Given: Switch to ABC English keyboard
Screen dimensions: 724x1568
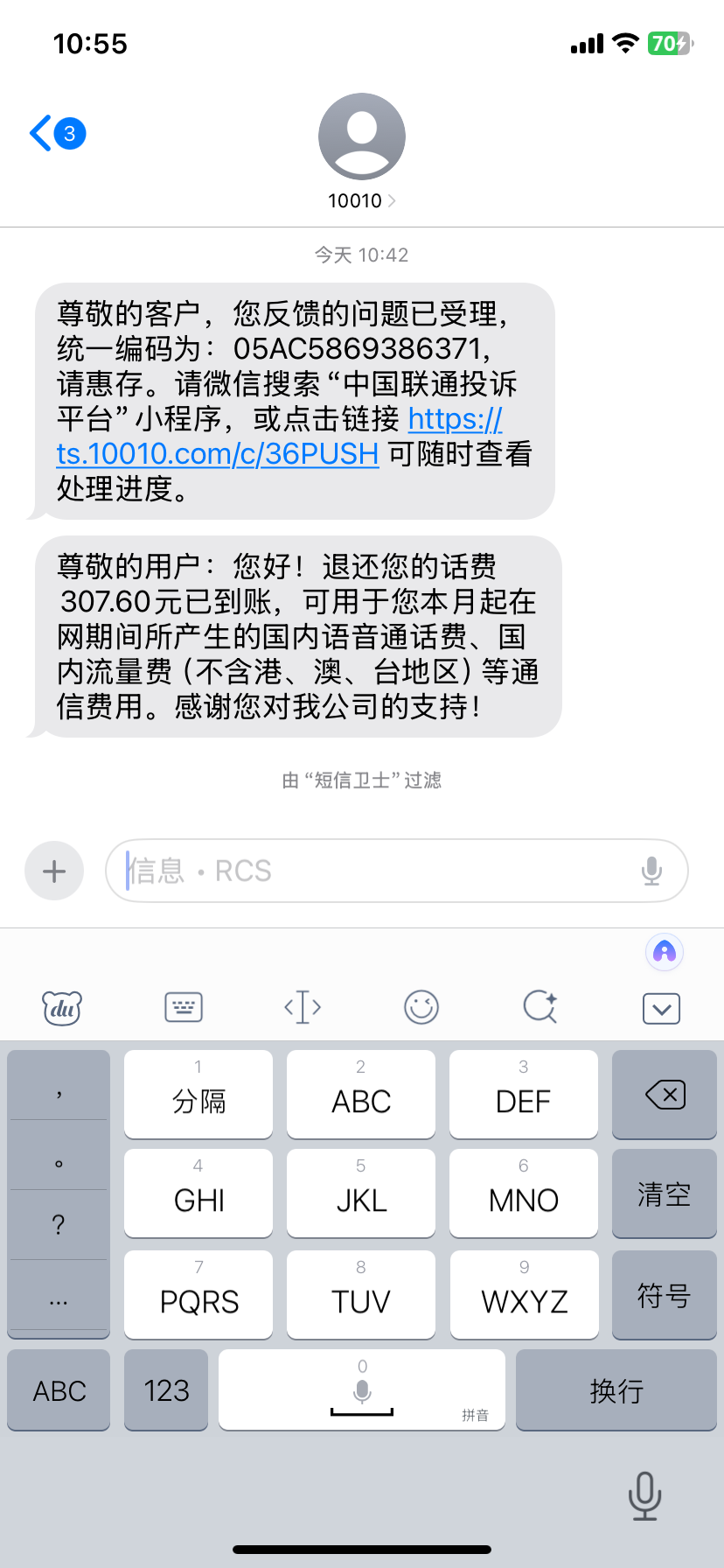Looking at the screenshot, I should pyautogui.click(x=59, y=1390).
